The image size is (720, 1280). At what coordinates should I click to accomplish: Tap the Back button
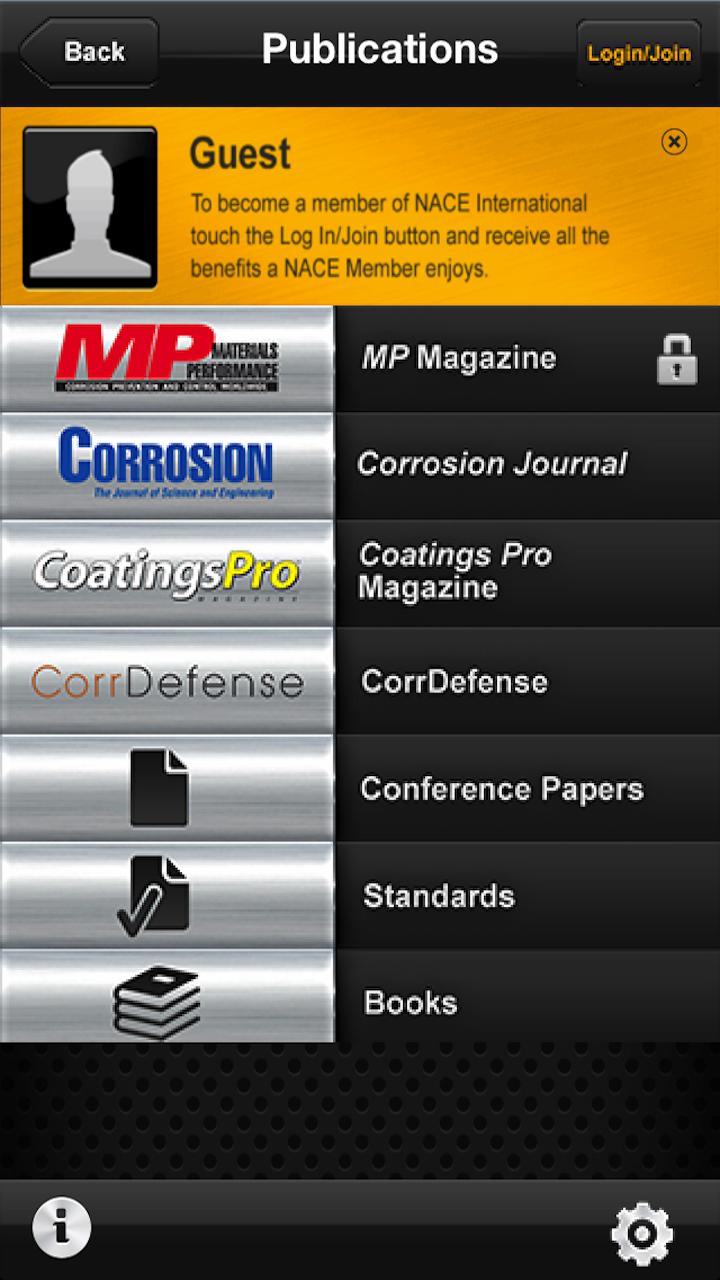pyautogui.click(x=88, y=52)
